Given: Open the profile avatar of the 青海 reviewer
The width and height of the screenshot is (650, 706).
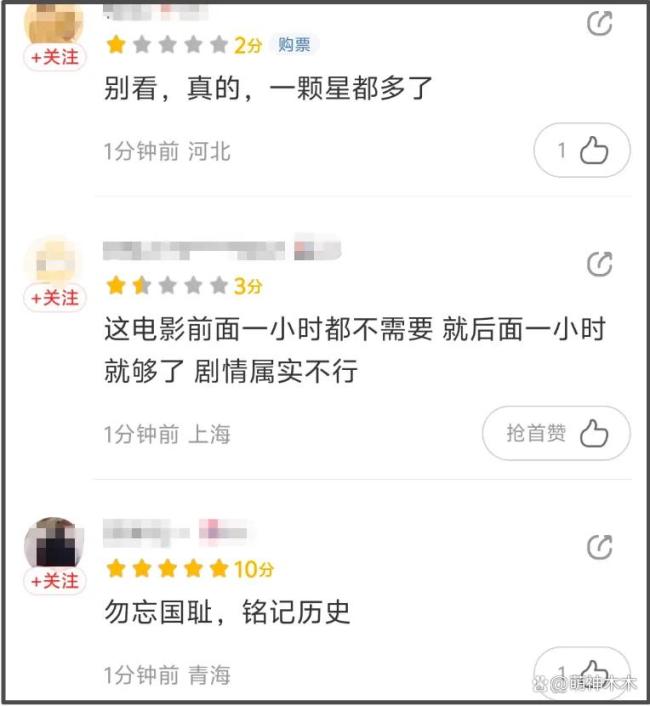Looking at the screenshot, I should click(x=53, y=541).
